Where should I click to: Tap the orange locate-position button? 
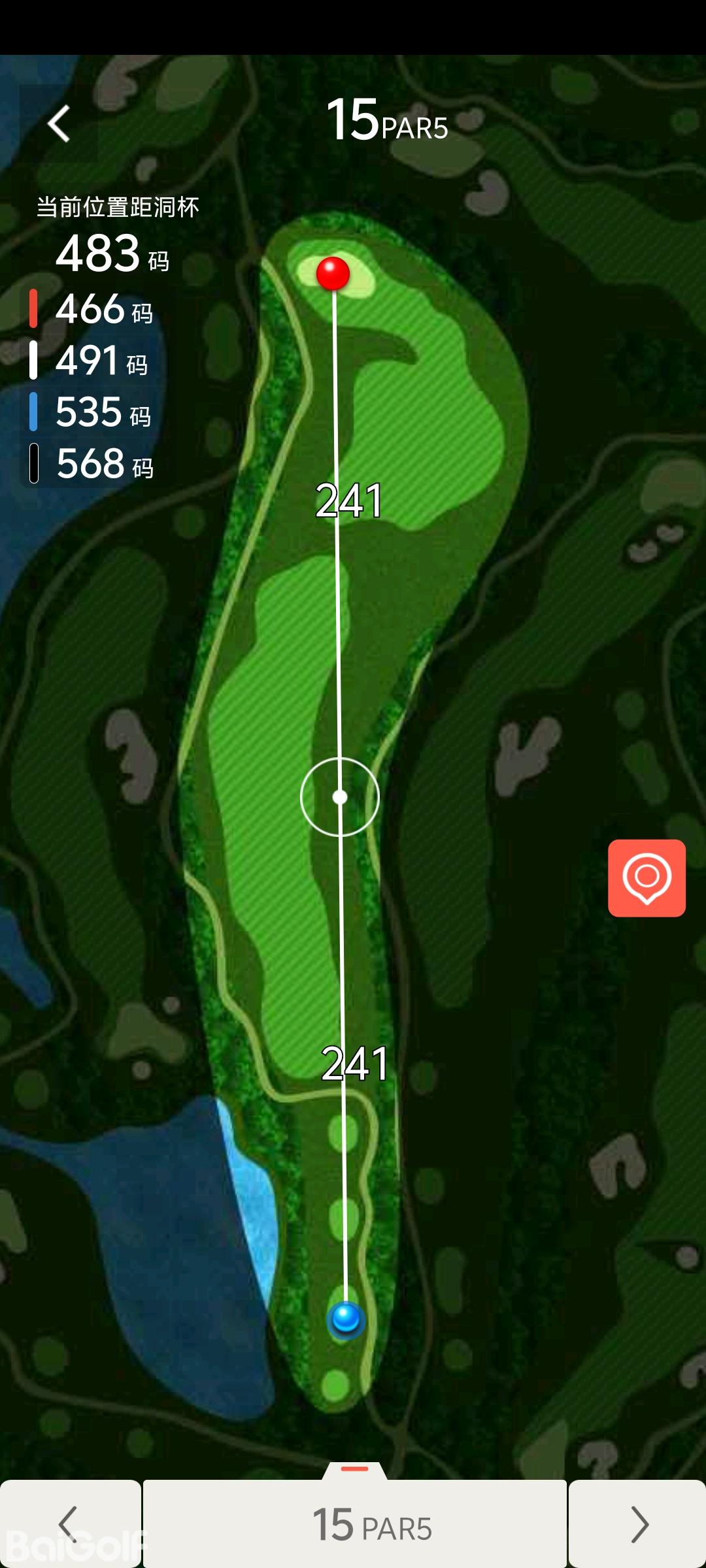(647, 877)
